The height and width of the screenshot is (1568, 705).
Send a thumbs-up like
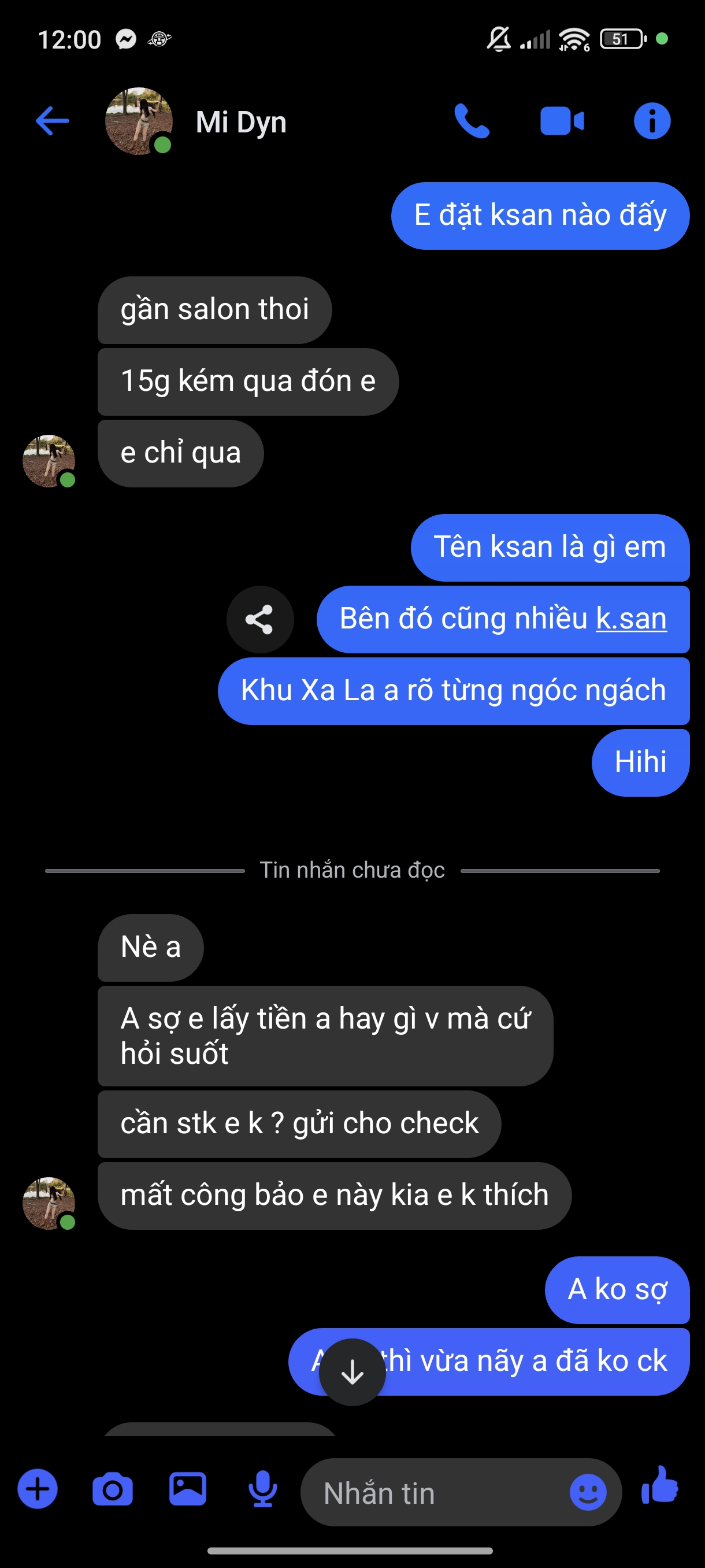click(660, 1486)
